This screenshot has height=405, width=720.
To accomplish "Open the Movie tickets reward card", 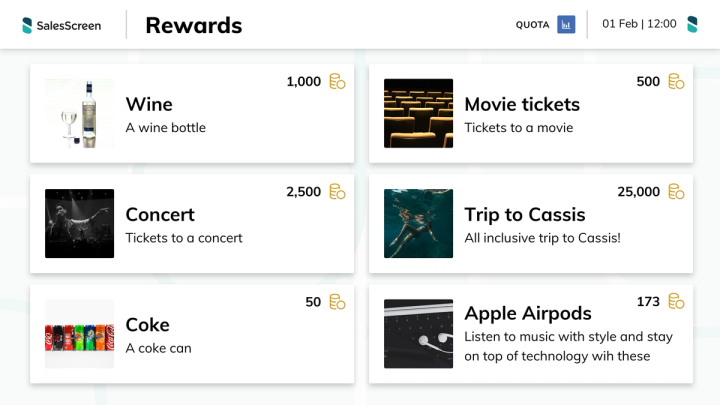I will coord(530,114).
